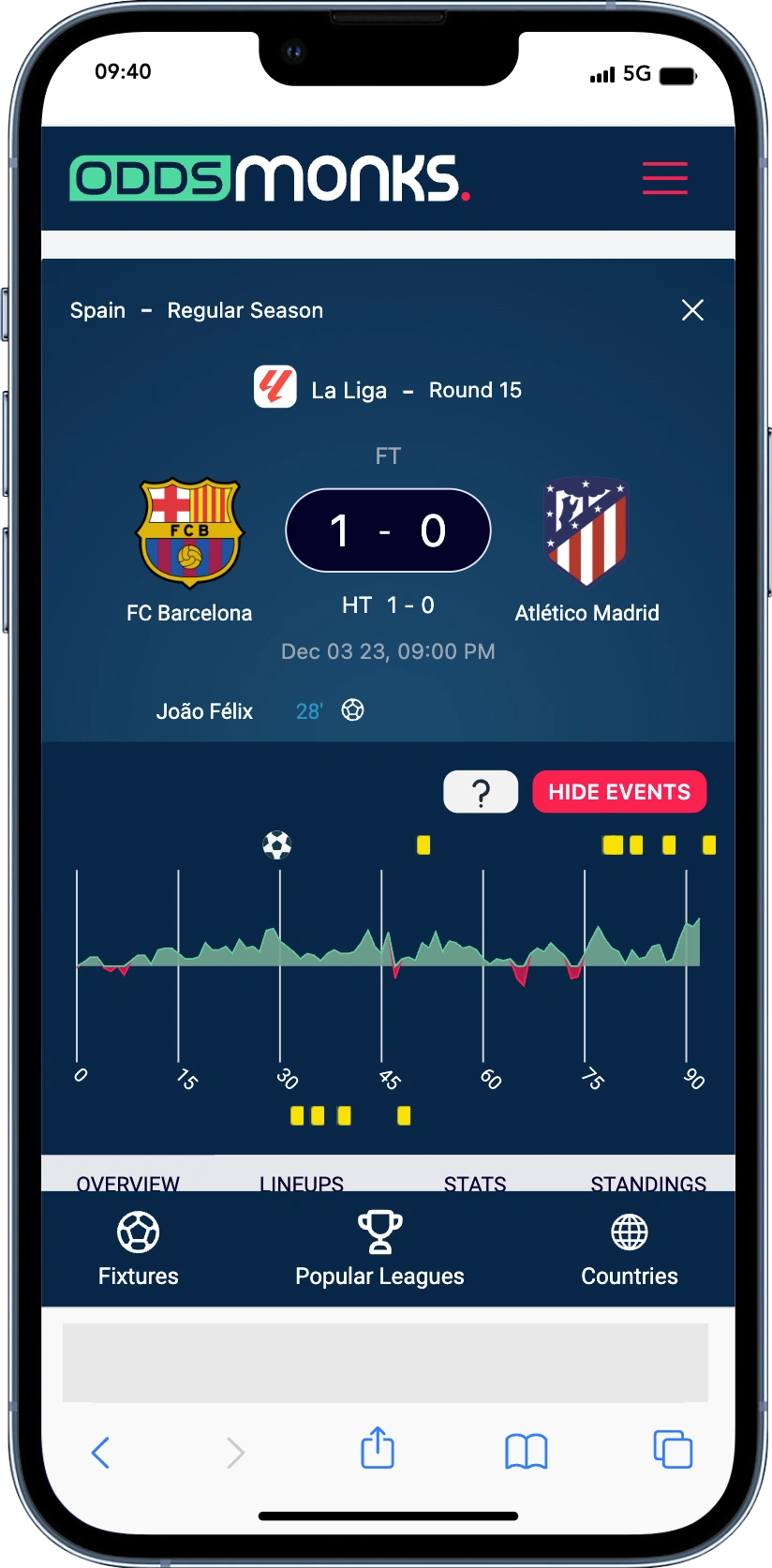Close the match details panel

[x=692, y=310]
